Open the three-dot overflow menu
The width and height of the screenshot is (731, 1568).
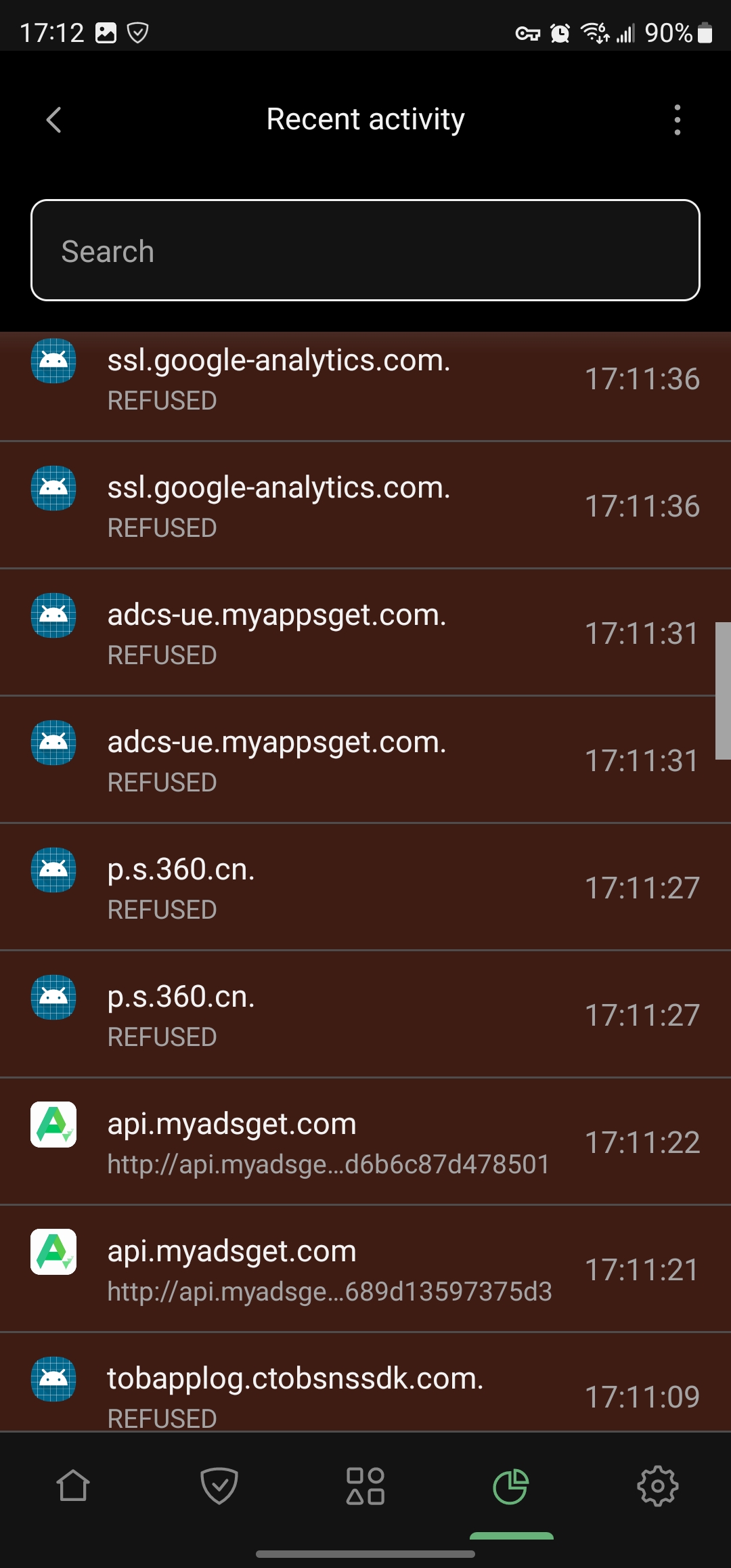[x=677, y=120]
